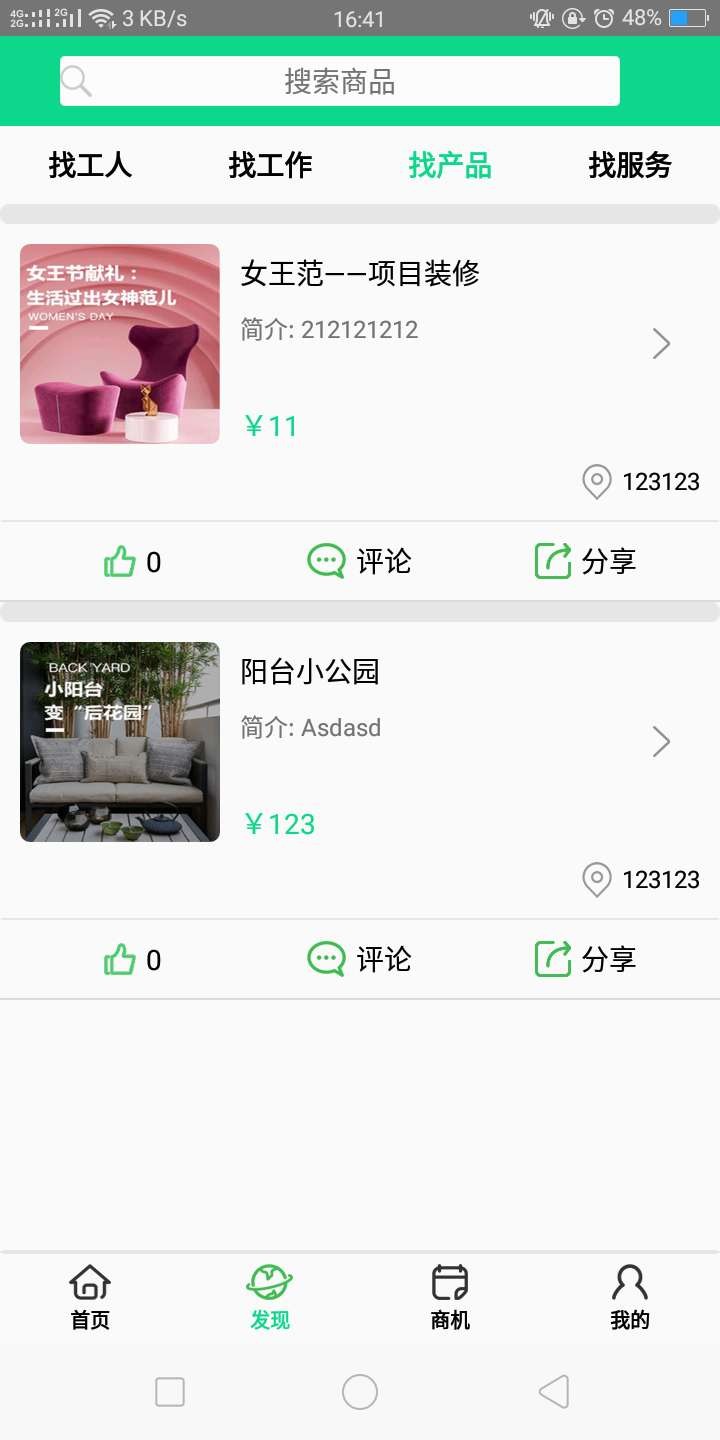Screen dimensions: 720x1440
Task: Tap the search magnifier icon
Action: tap(76, 80)
